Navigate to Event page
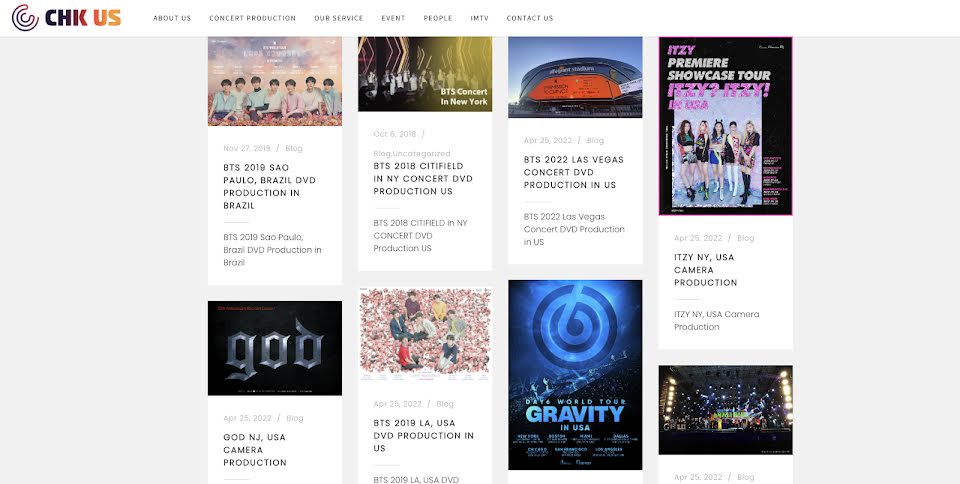Image resolution: width=960 pixels, height=484 pixels. click(393, 18)
